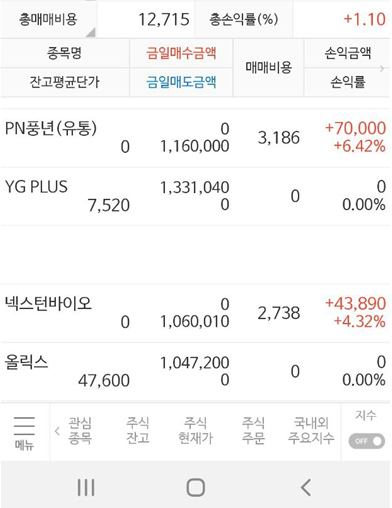392x508 pixels.
Task: Tap the 총매매비용 header cell
Action: [x=48, y=19]
